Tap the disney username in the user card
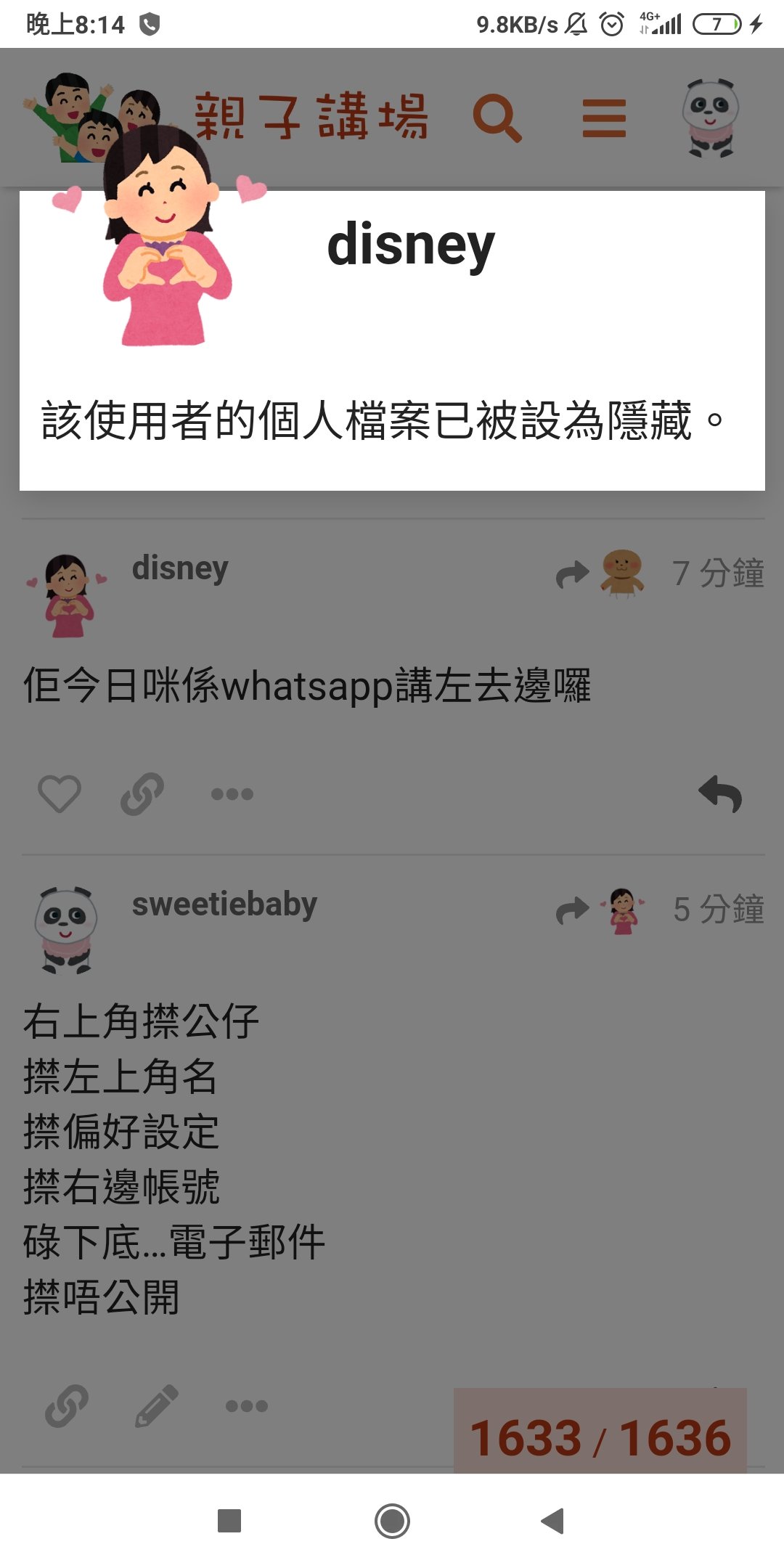This screenshot has width=784, height=1568. (x=411, y=245)
